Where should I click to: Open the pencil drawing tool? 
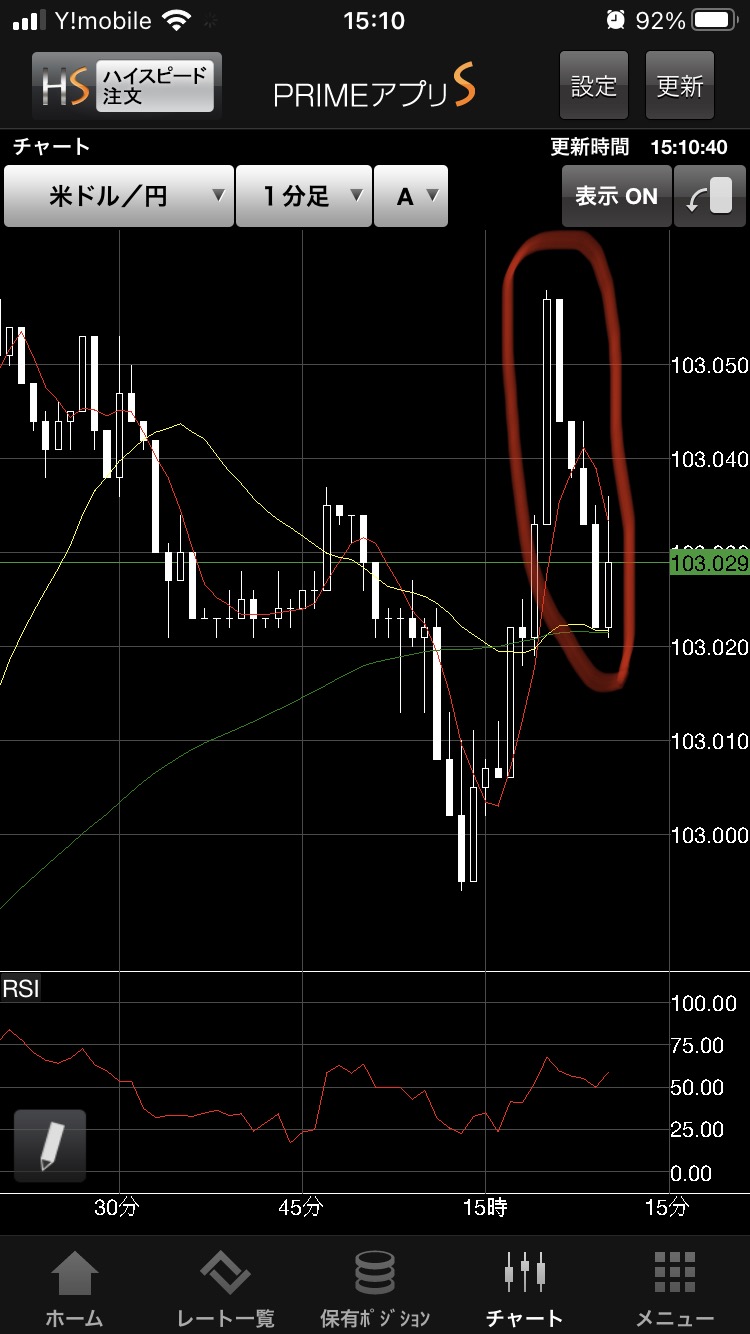coord(50,1146)
